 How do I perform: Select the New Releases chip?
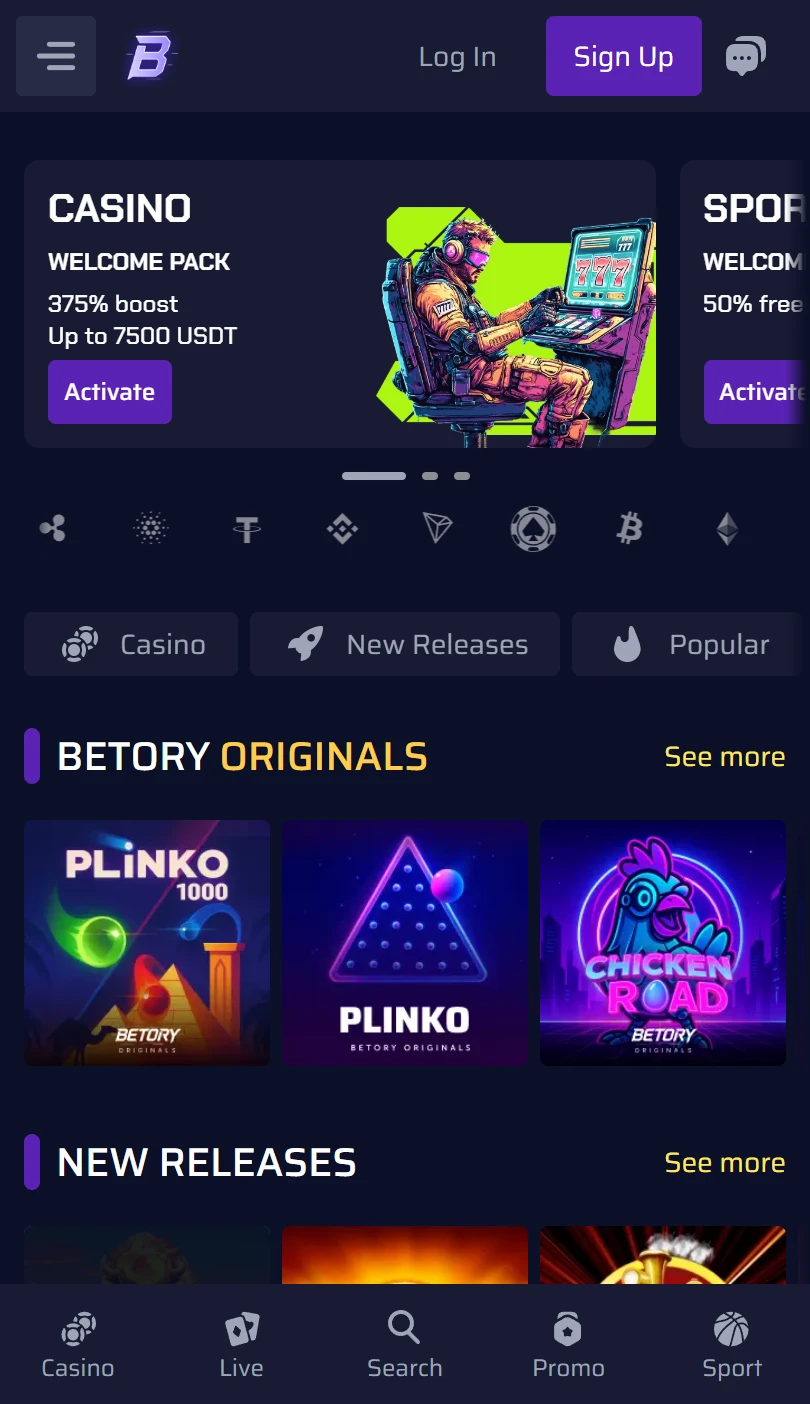405,644
